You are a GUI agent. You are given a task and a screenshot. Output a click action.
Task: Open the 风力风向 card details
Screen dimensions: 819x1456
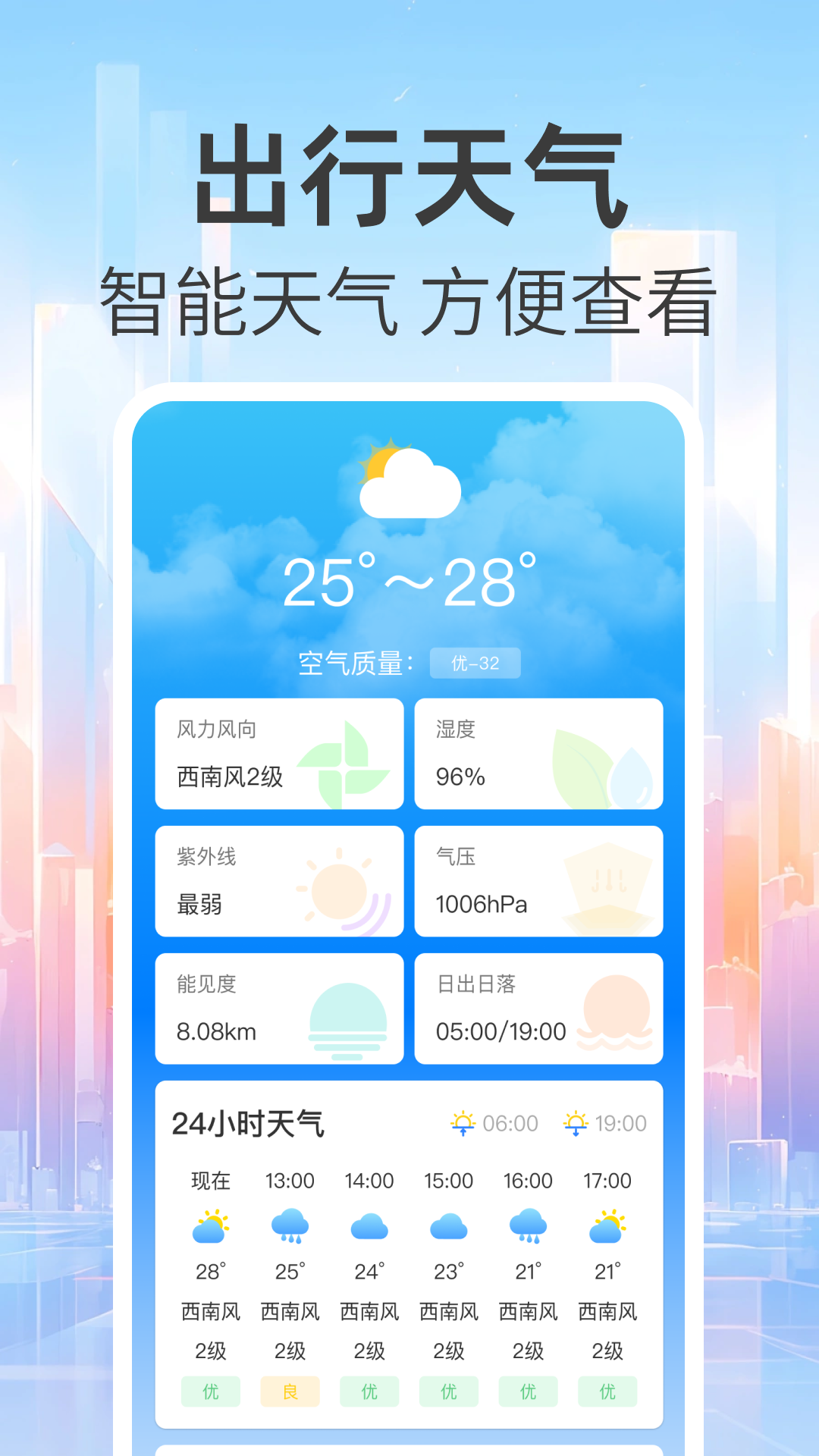279,755
